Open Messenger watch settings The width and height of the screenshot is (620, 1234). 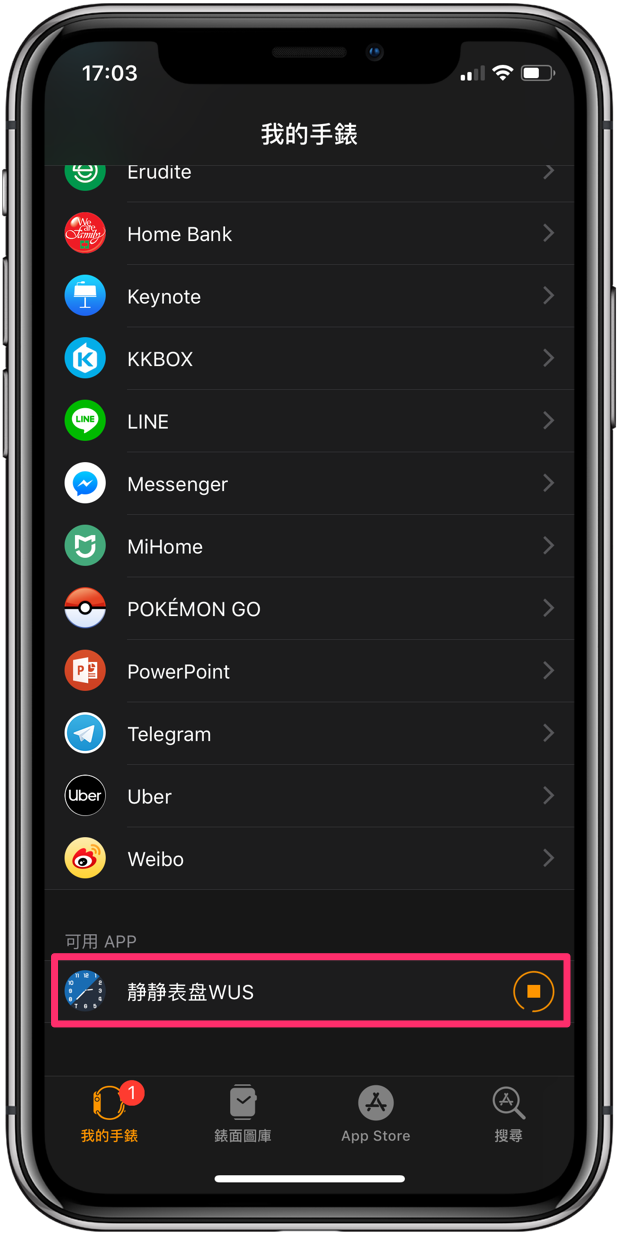(309, 484)
